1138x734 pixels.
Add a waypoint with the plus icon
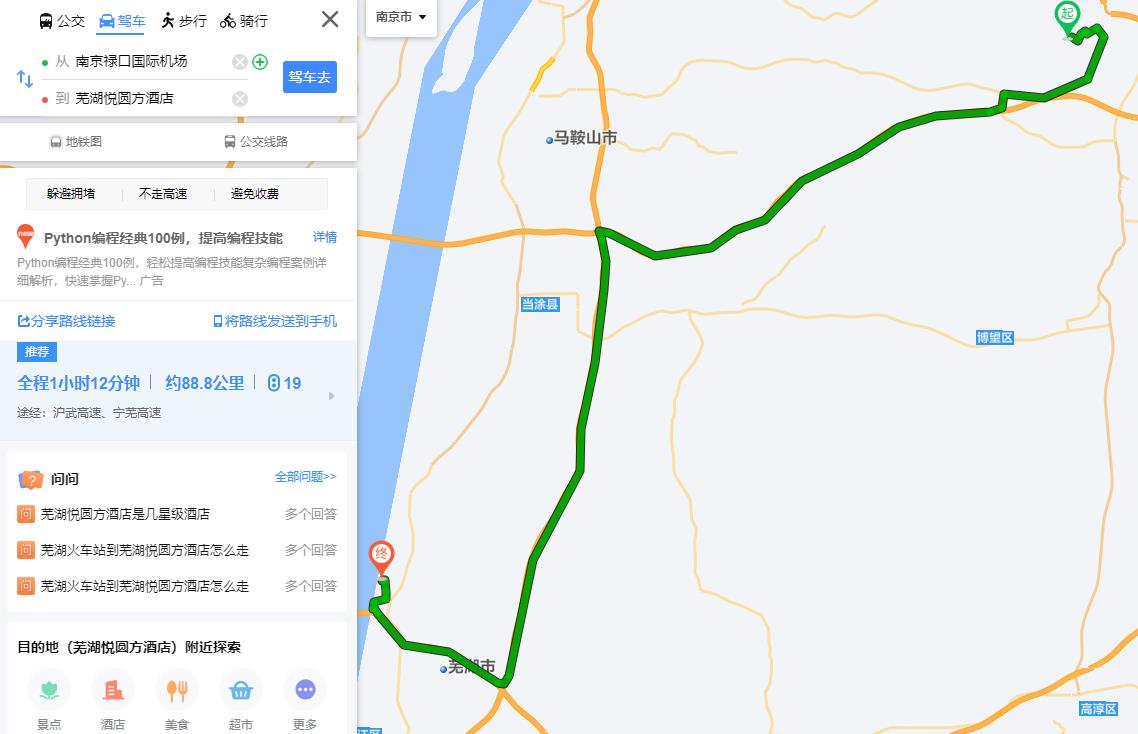pos(260,62)
